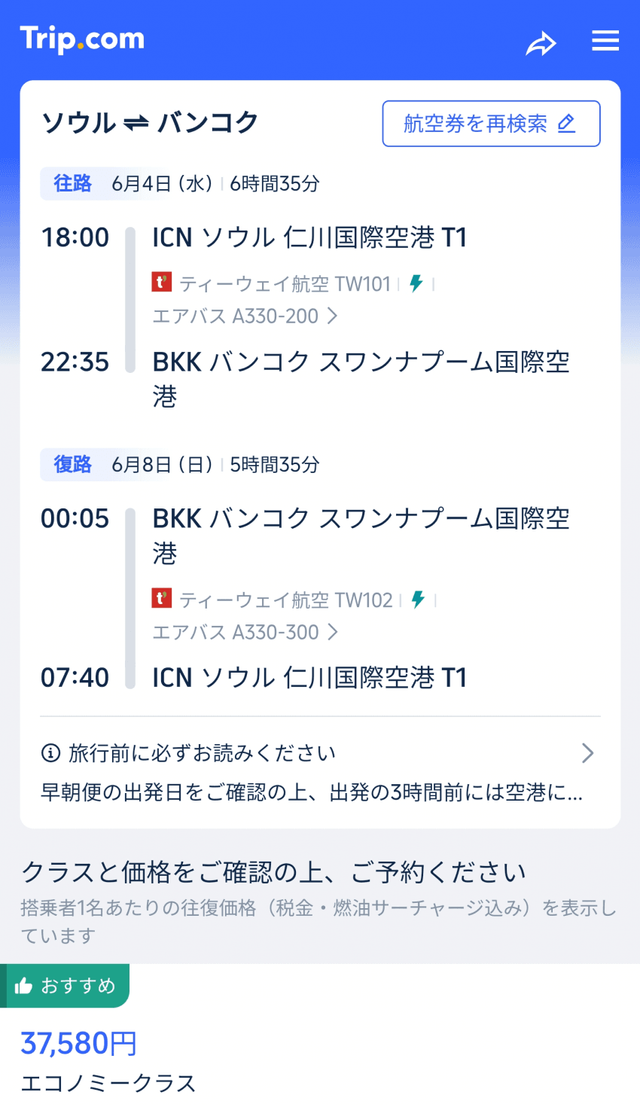Share this flight itinerary
Screen dimensions: 640x1105
tap(541, 43)
